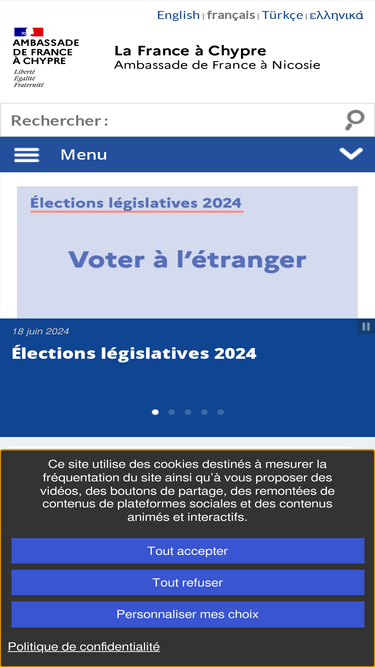Reject cookies with Tout refuser

coord(188,582)
